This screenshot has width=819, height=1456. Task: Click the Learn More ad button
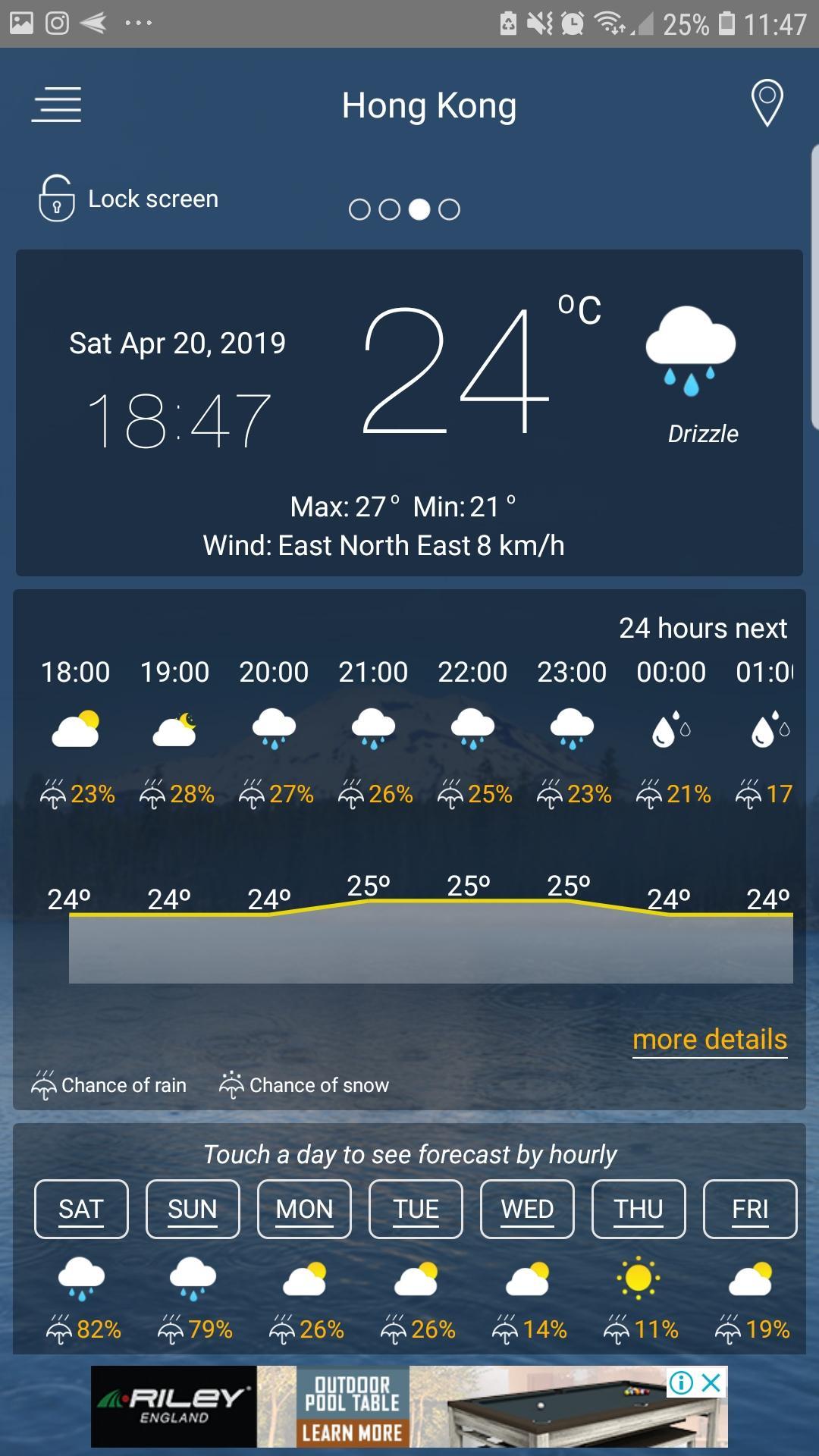click(x=353, y=1430)
